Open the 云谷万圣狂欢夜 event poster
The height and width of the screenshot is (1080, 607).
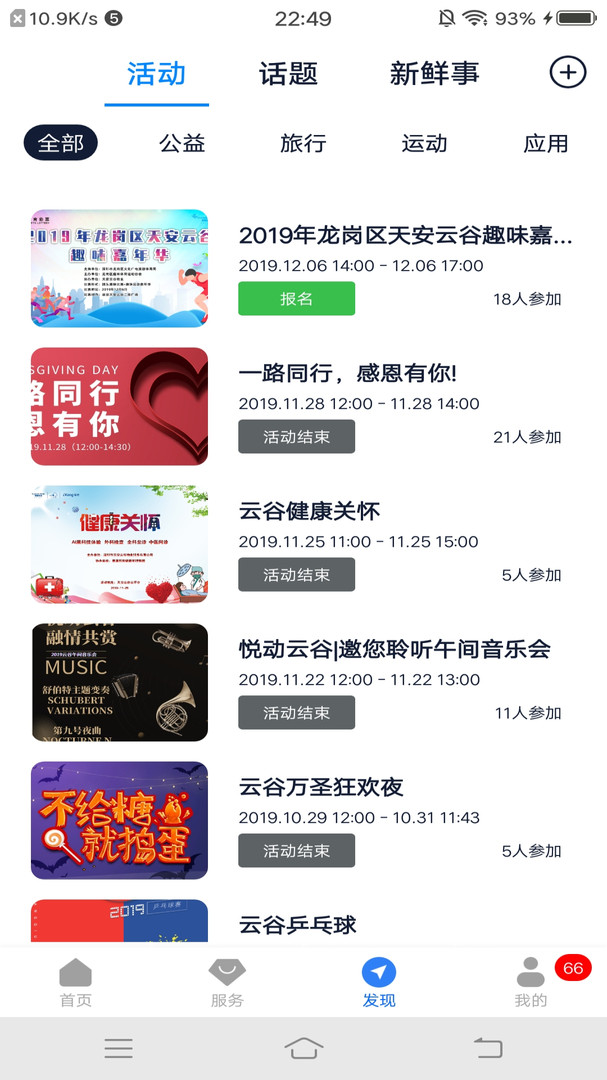click(119, 820)
